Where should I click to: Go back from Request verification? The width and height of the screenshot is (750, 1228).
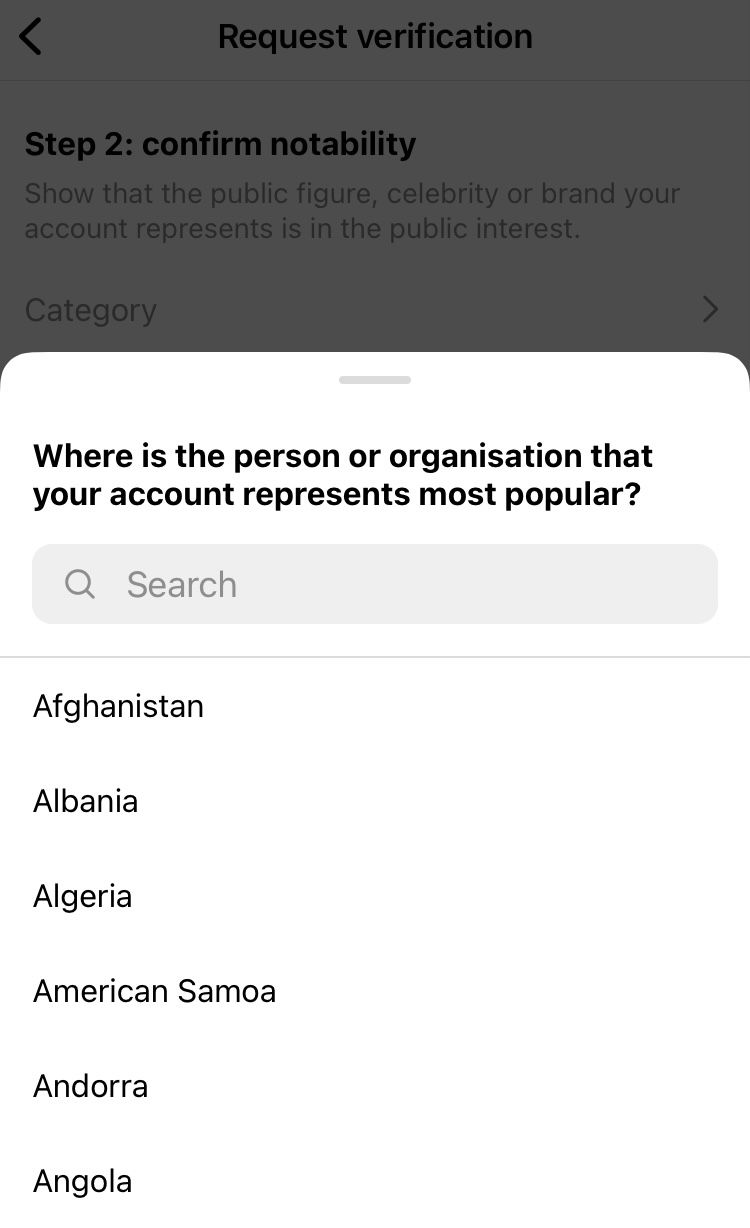tap(31, 37)
